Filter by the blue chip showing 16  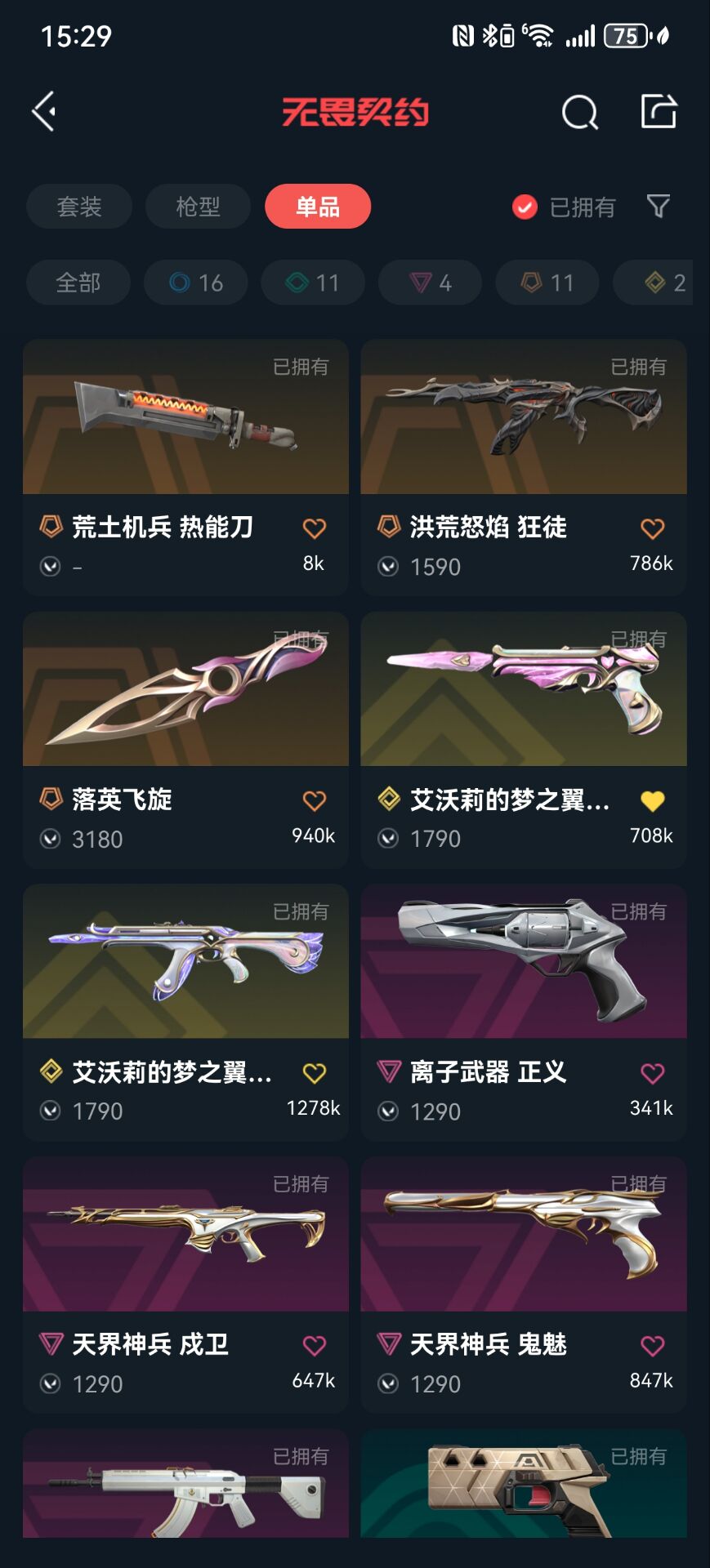pos(196,283)
